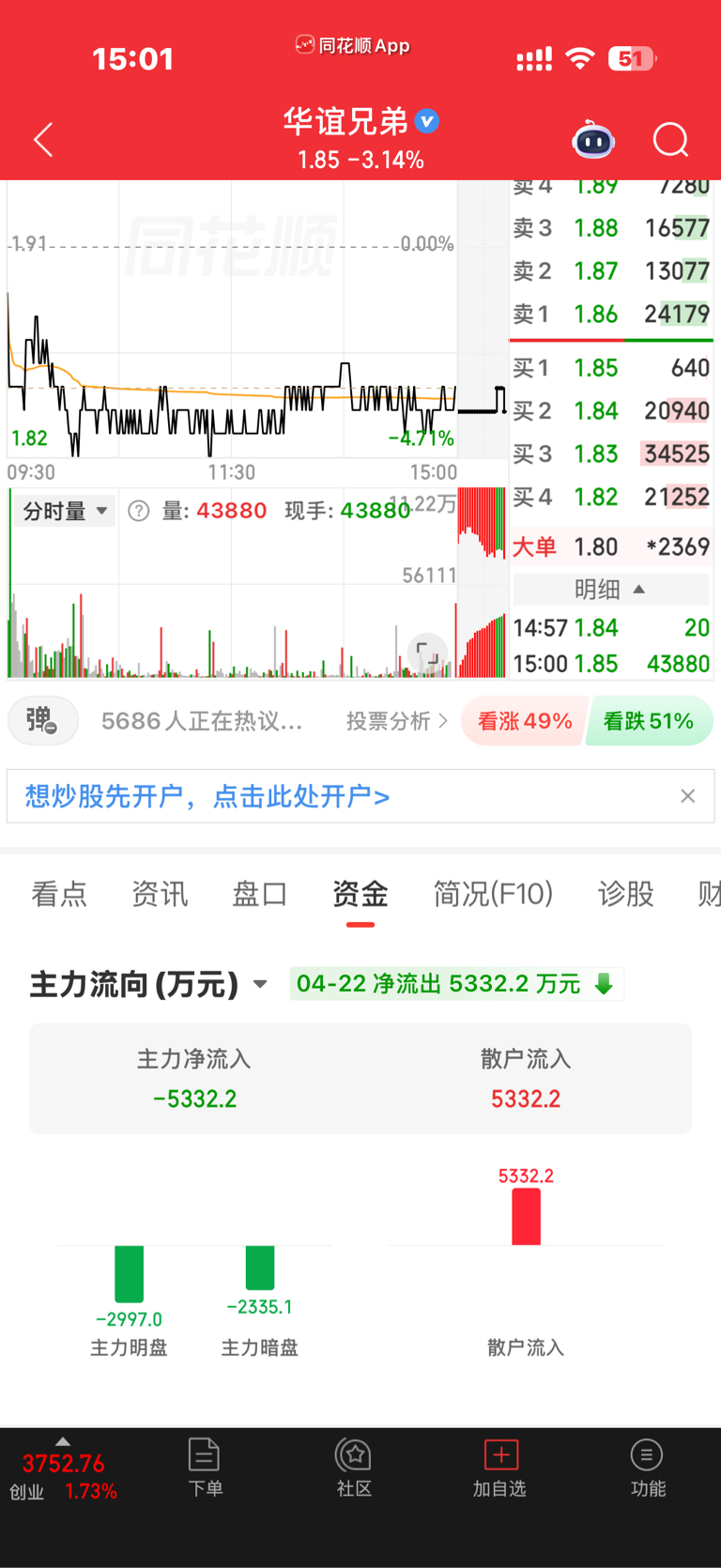Vote 看涨 49%
This screenshot has height=1568, width=721.
[x=525, y=721]
